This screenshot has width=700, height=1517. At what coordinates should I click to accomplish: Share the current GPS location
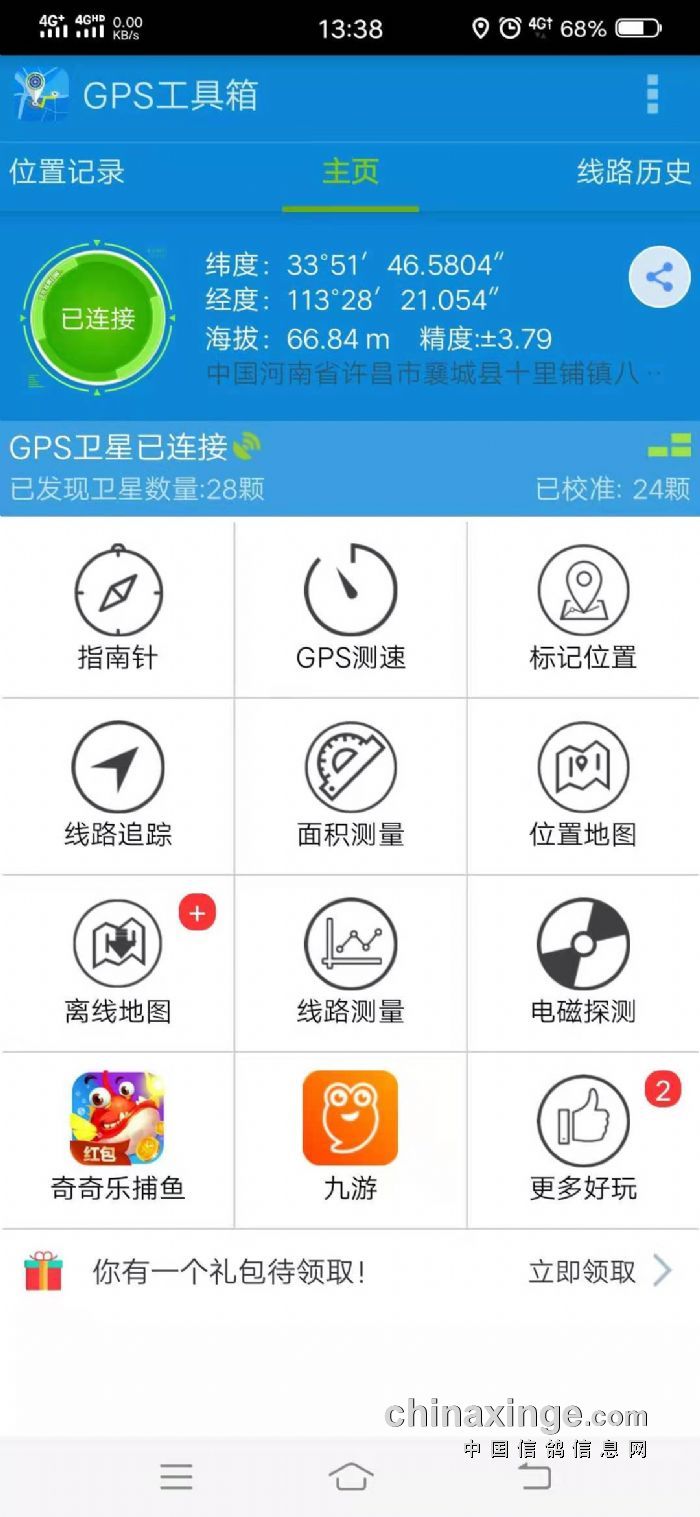click(x=659, y=277)
